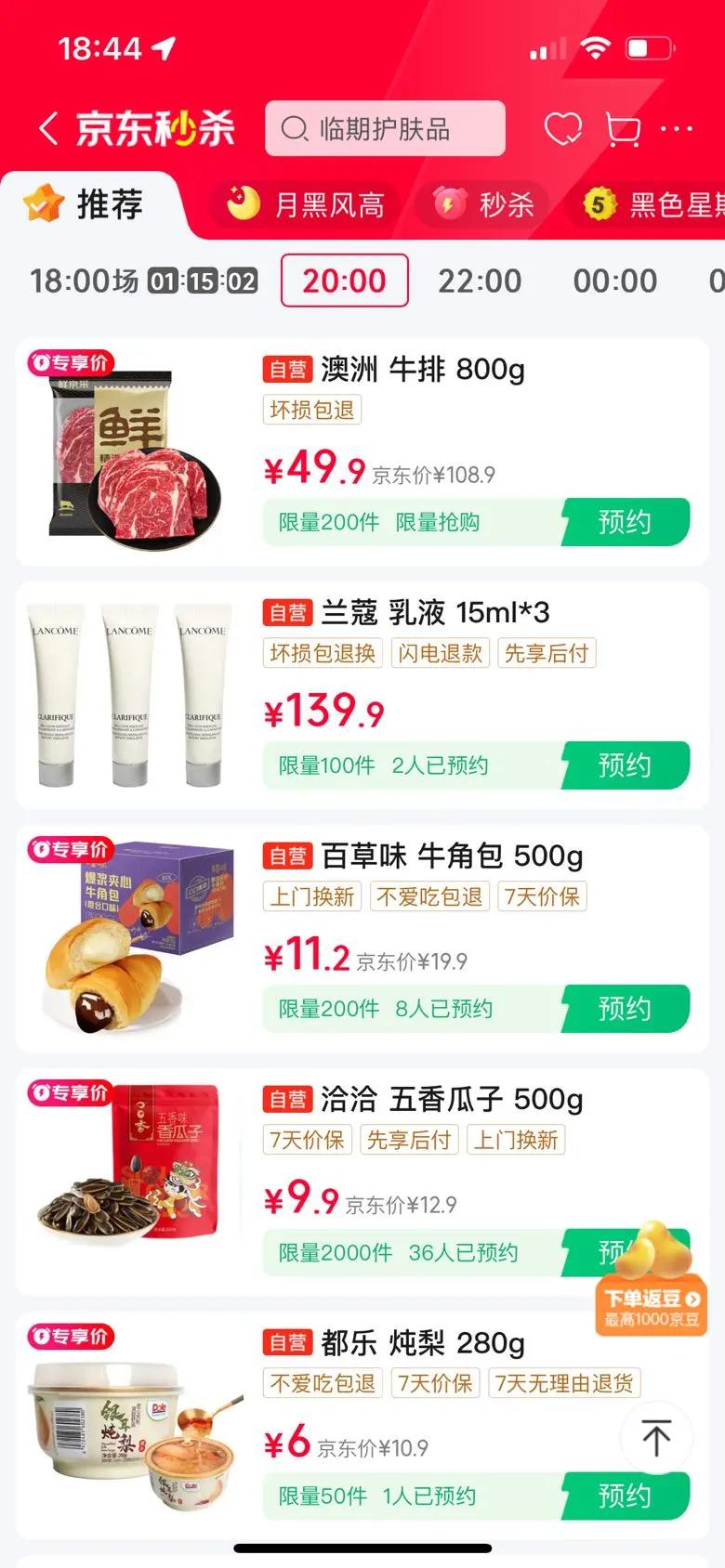Screen dimensions: 725x1568
Task: Tap 预约 for 兰蔻 乳液 15ml*3
Action: point(625,765)
